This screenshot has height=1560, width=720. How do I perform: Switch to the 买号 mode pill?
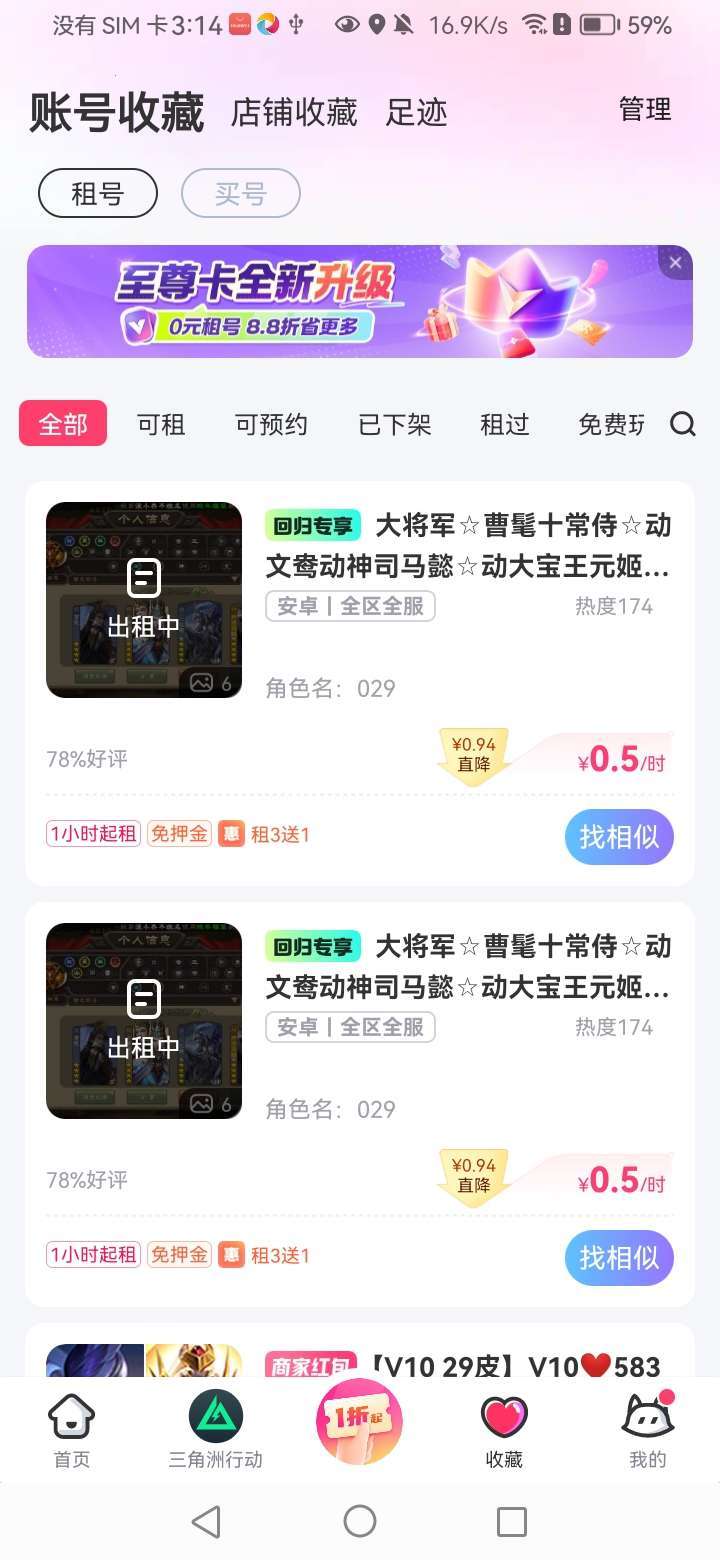point(240,193)
